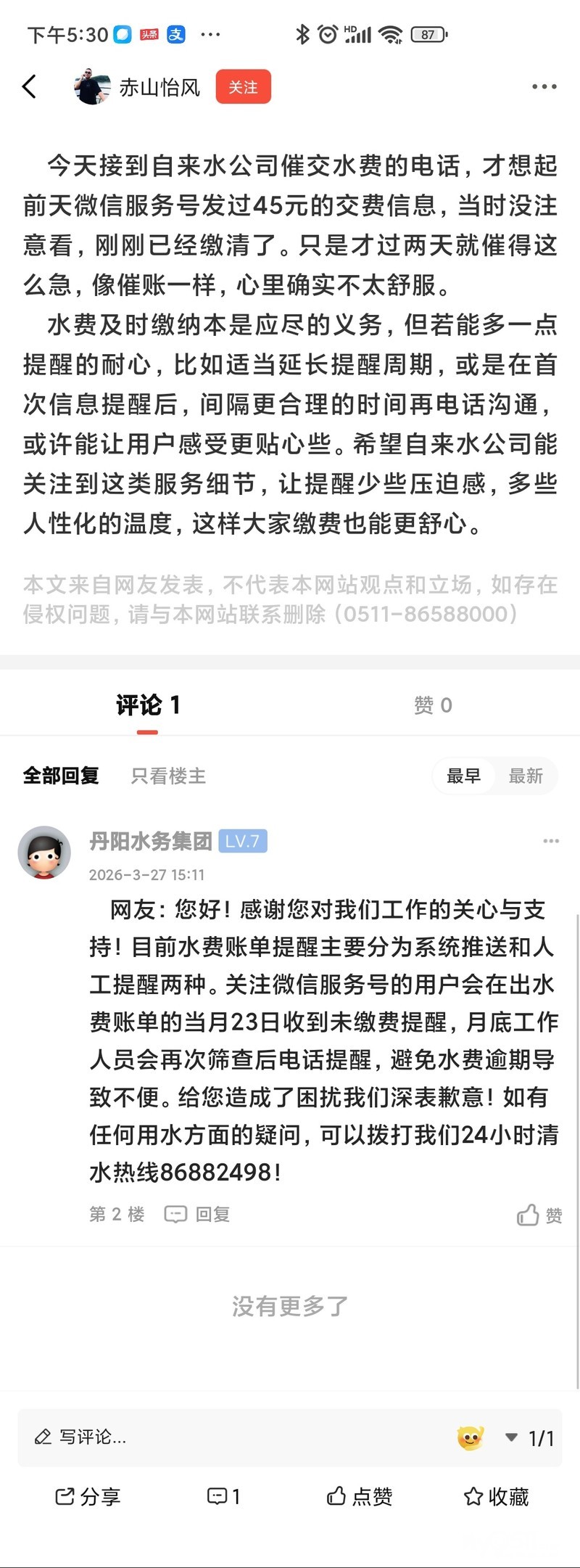580x1568 pixels.
Task: Sort comments by 最早
Action: point(464,776)
